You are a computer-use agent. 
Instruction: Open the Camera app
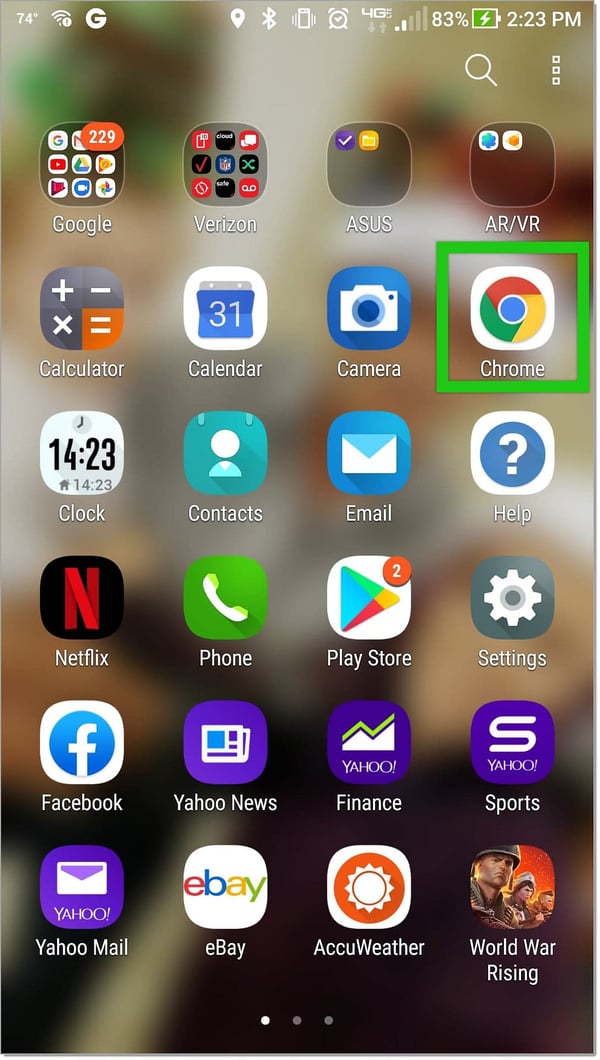369,308
